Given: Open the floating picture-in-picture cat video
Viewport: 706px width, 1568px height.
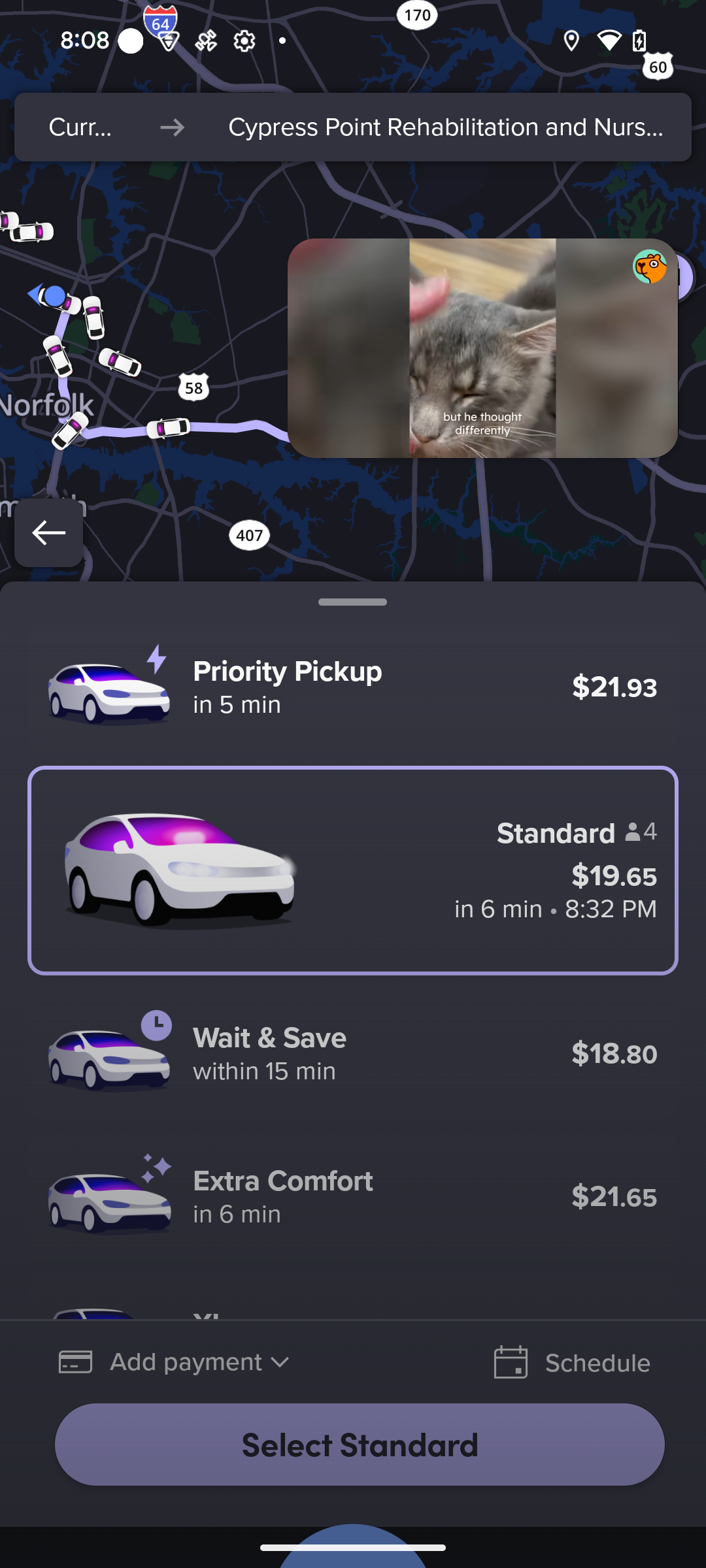Looking at the screenshot, I should point(482,348).
